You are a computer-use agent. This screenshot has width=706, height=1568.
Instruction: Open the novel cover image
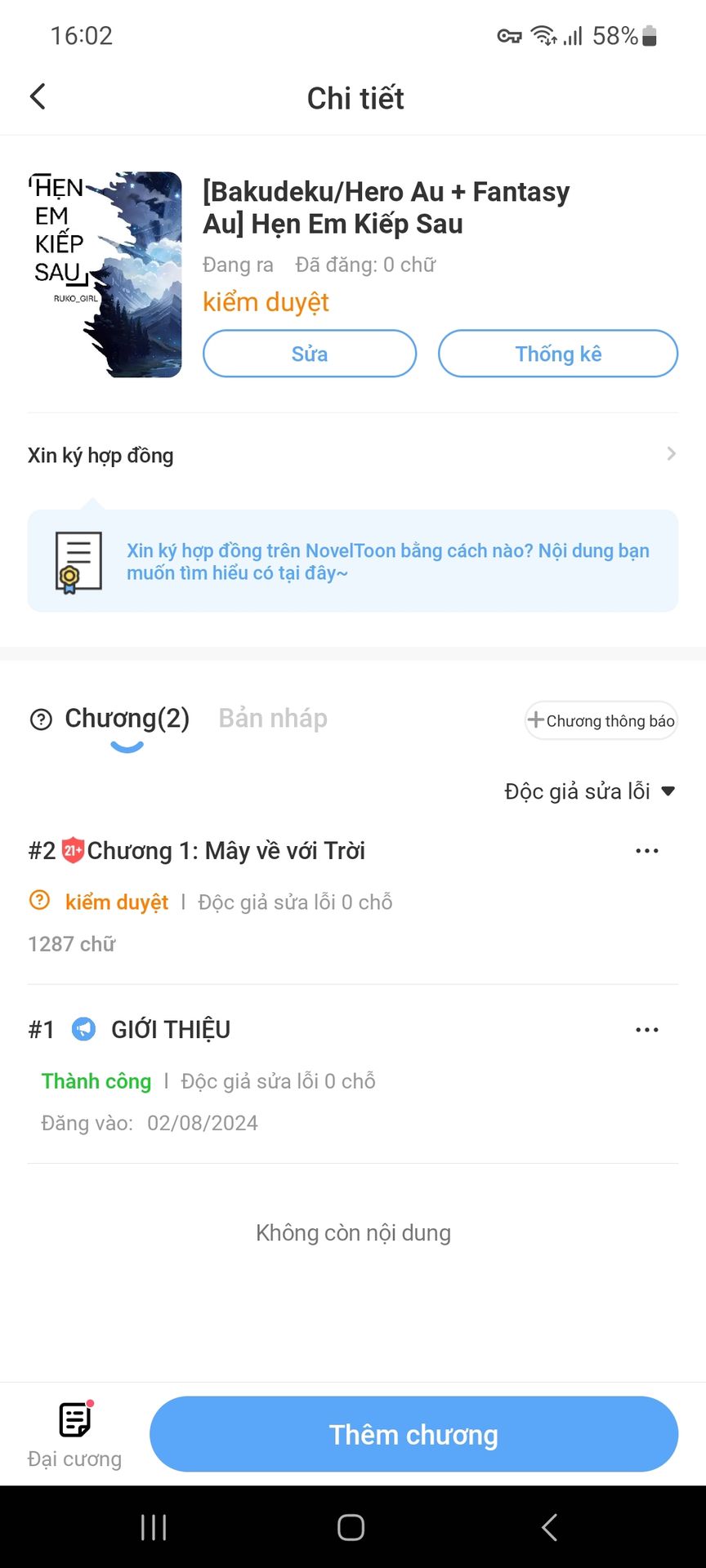(x=105, y=274)
